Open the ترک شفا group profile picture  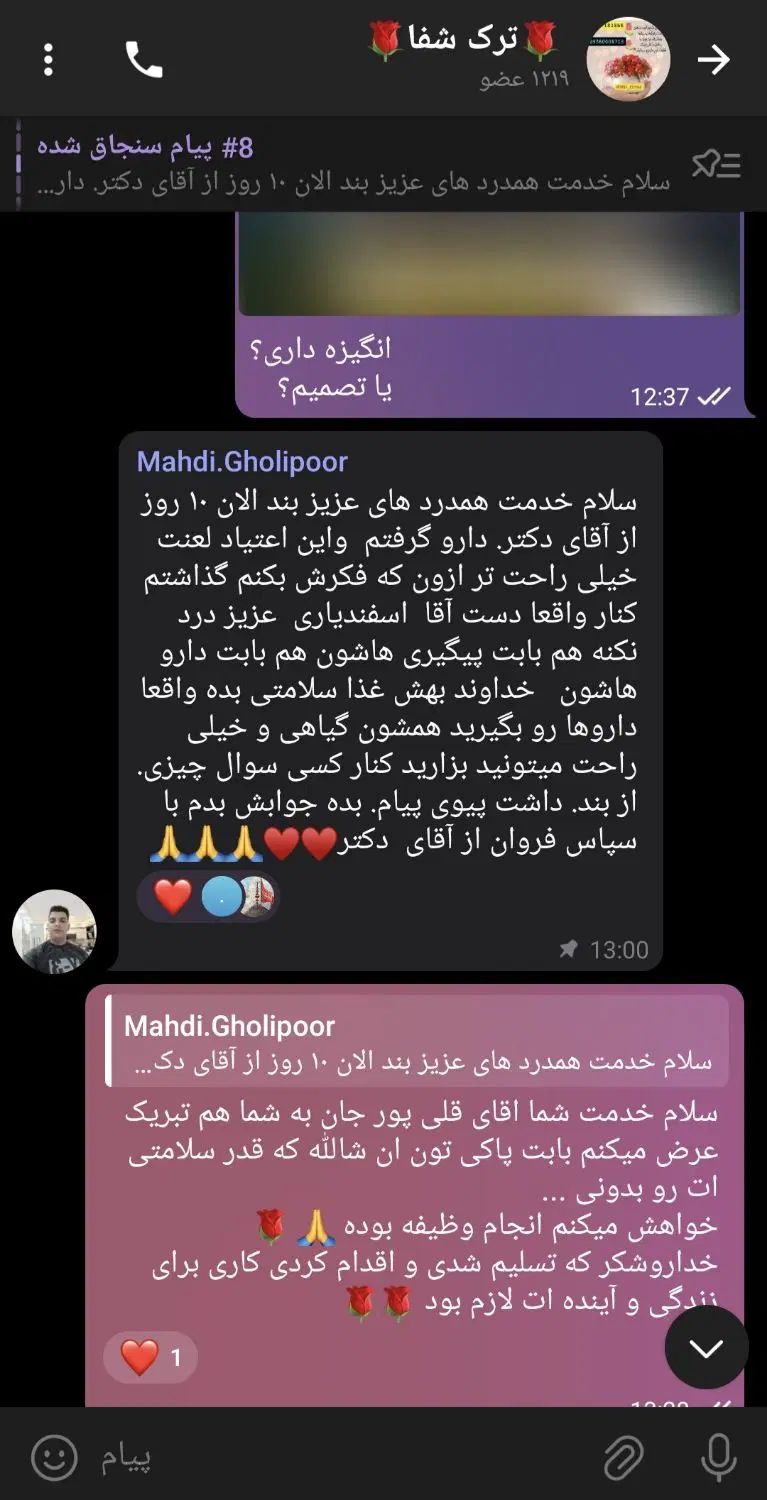[628, 60]
